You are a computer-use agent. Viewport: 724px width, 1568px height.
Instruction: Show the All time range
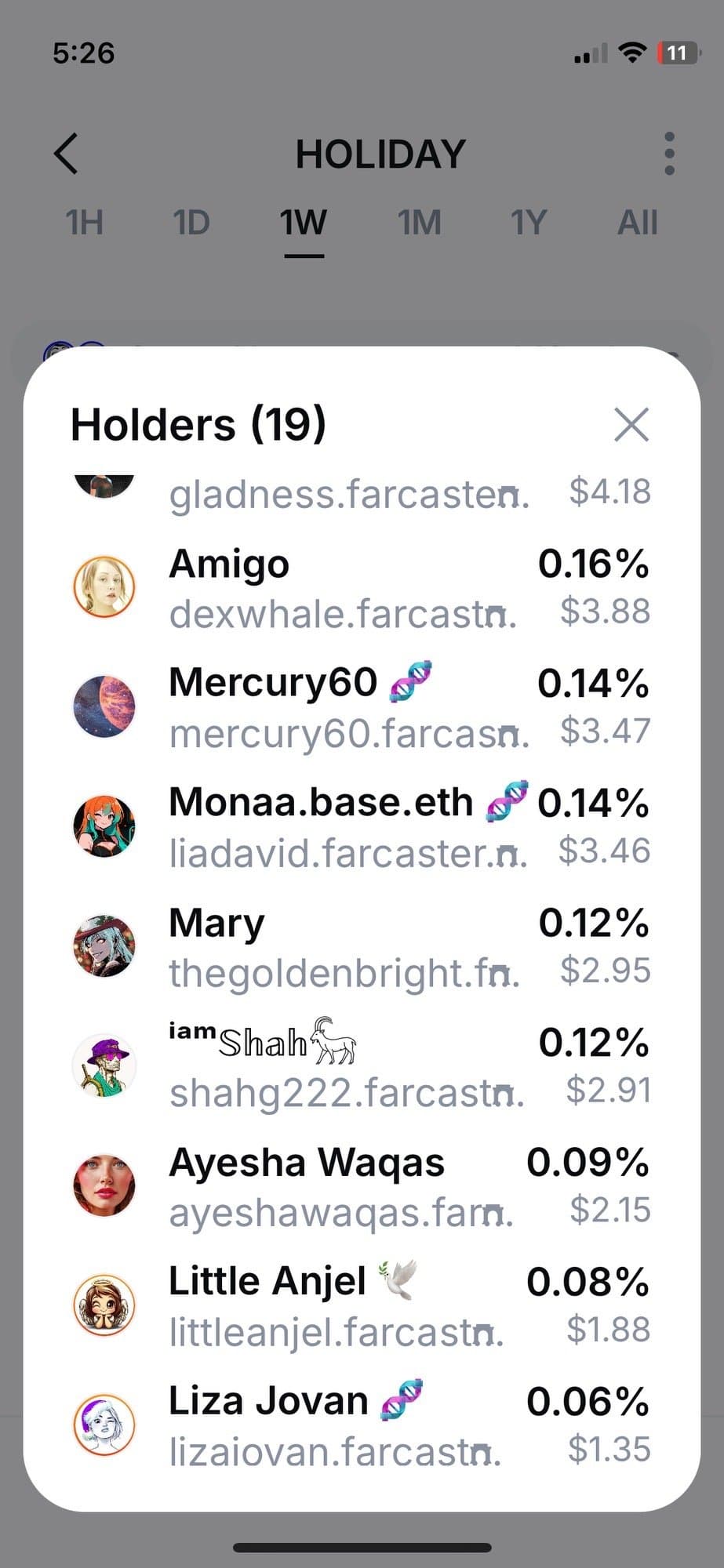click(636, 223)
